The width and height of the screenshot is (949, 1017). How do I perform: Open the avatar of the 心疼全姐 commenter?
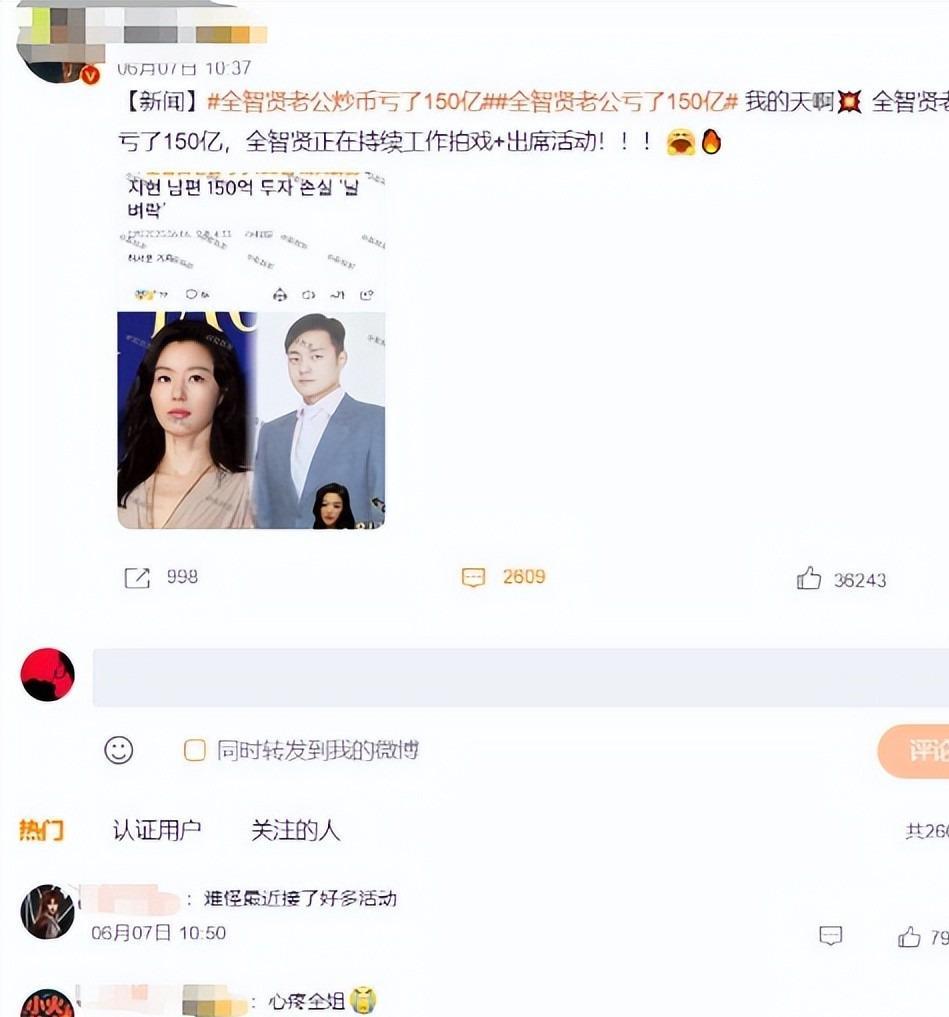coord(47,1003)
